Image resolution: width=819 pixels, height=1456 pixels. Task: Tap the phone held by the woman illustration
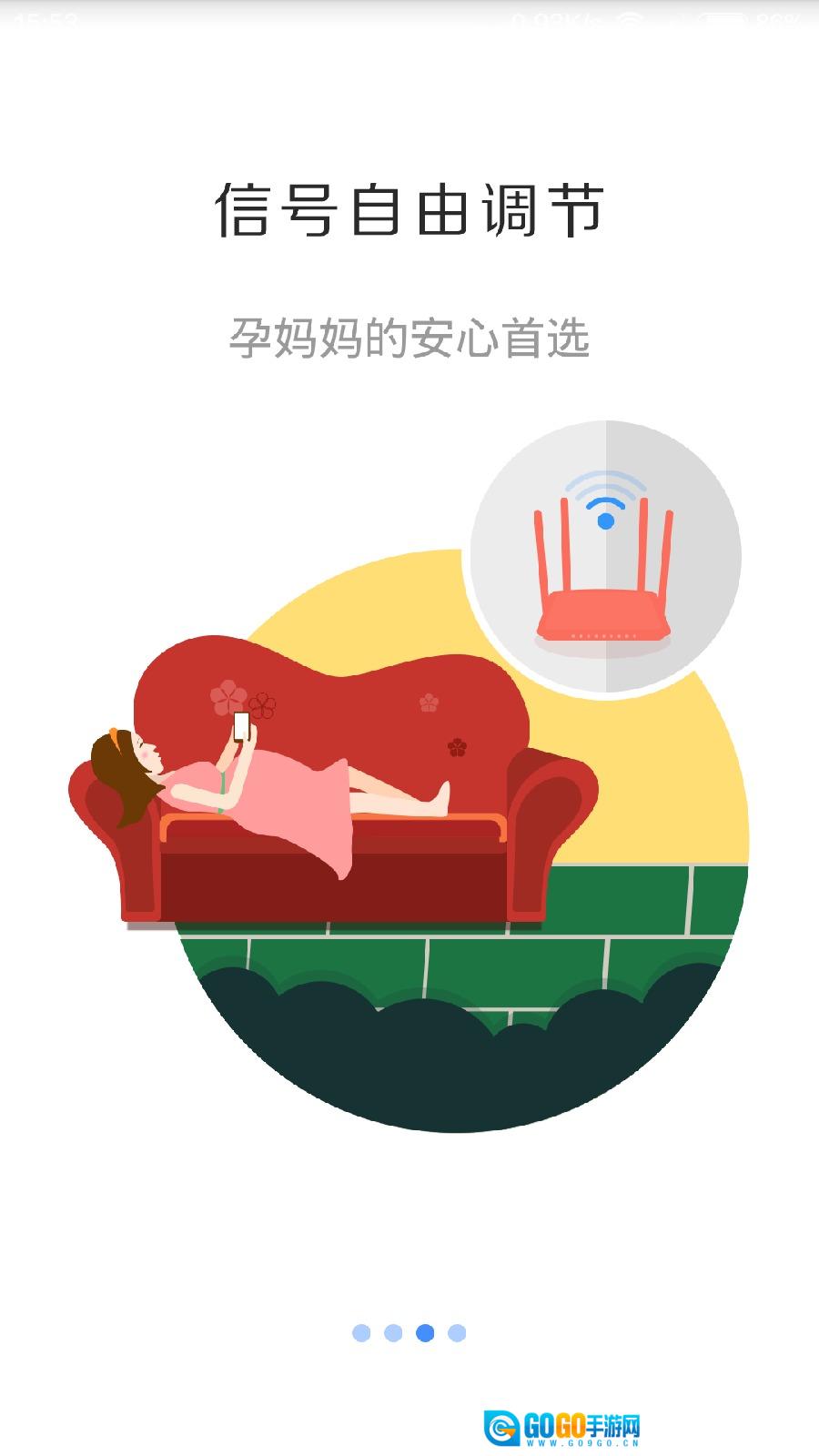pos(240,726)
